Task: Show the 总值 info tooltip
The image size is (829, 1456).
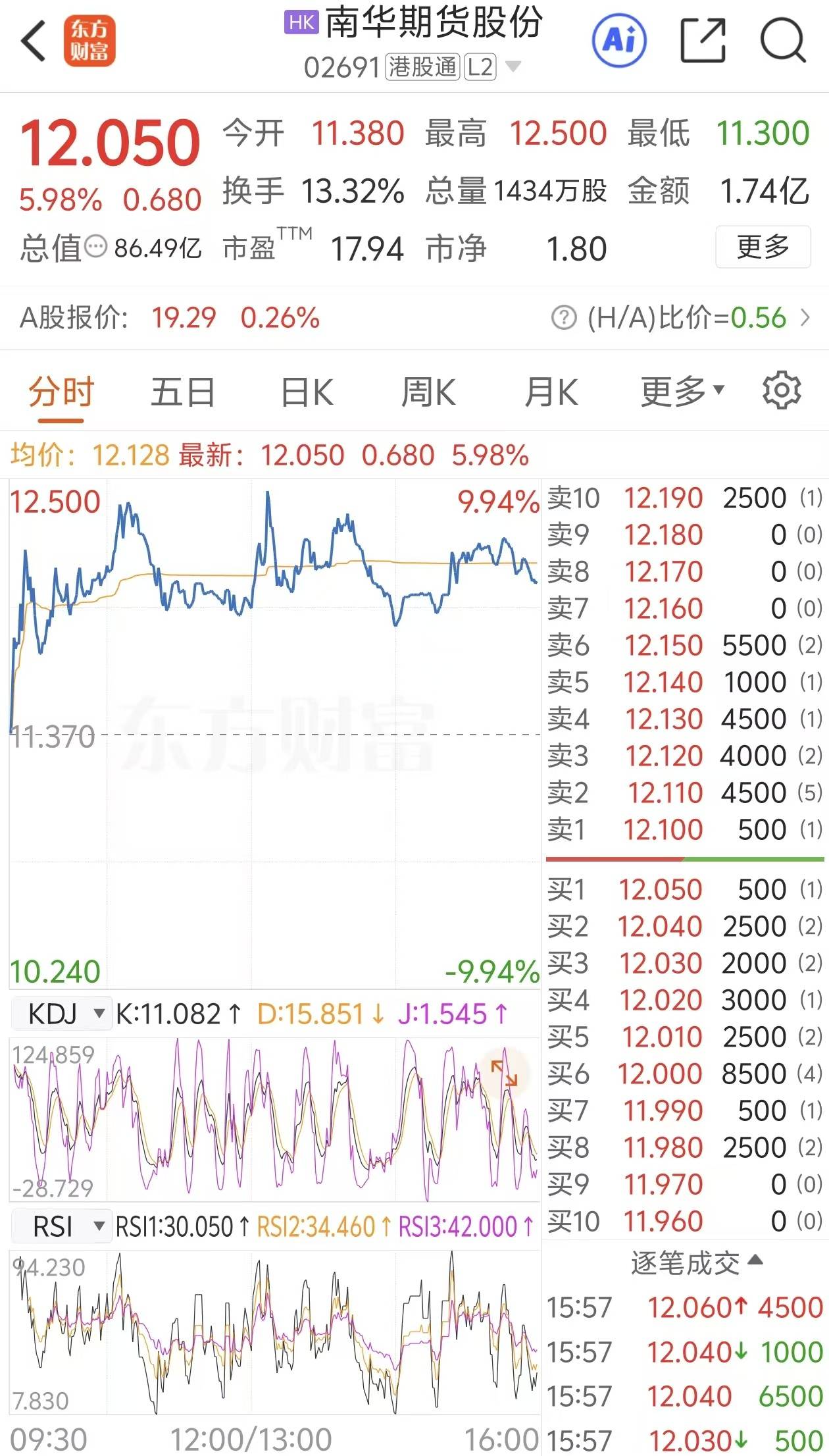Action: [x=96, y=247]
